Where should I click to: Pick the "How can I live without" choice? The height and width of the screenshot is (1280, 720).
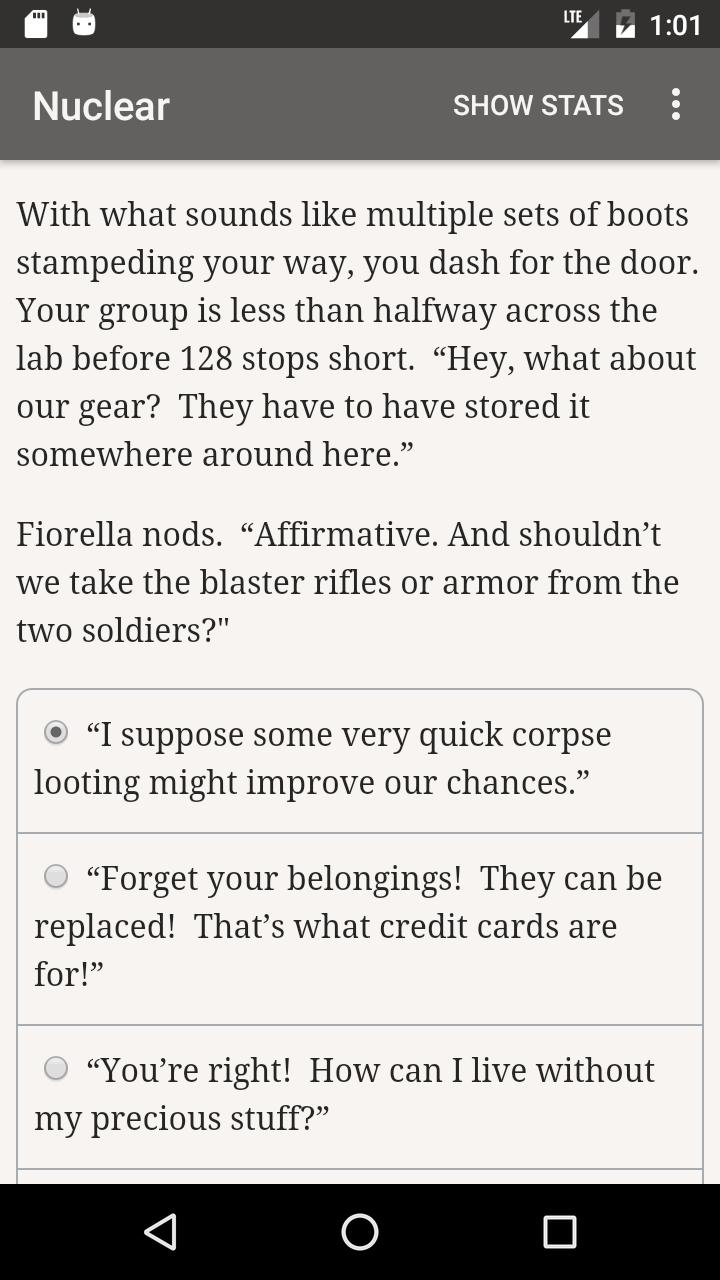[x=360, y=1096]
